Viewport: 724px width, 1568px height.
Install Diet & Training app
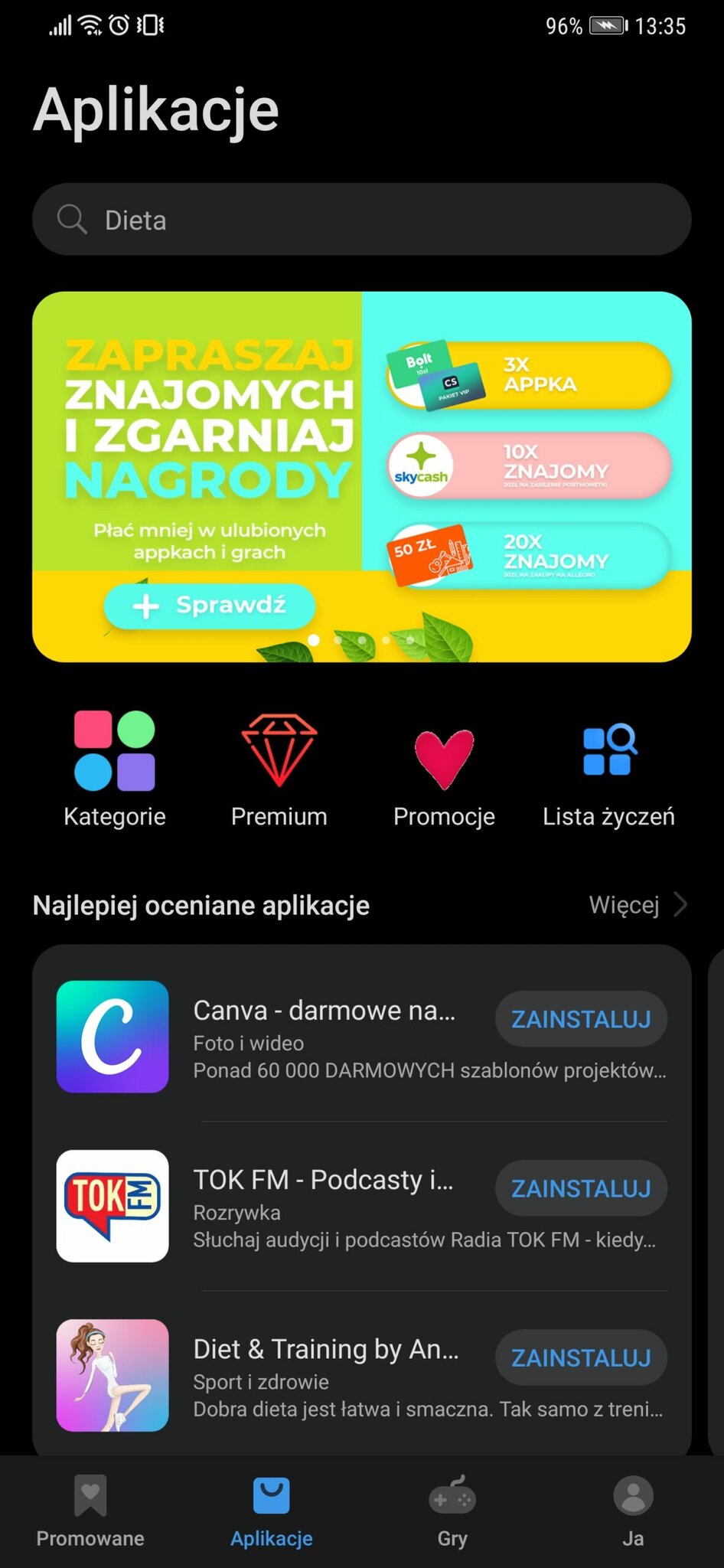(x=581, y=1357)
